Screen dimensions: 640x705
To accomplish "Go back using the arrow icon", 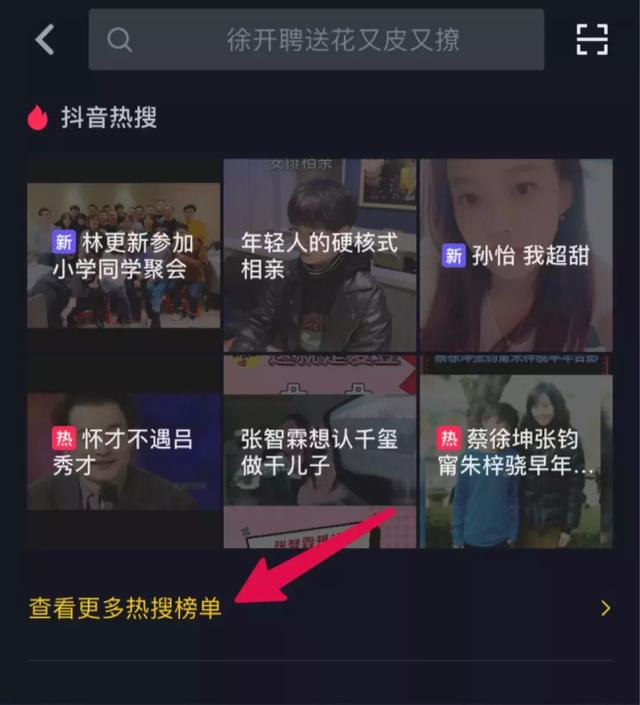I will [44, 40].
